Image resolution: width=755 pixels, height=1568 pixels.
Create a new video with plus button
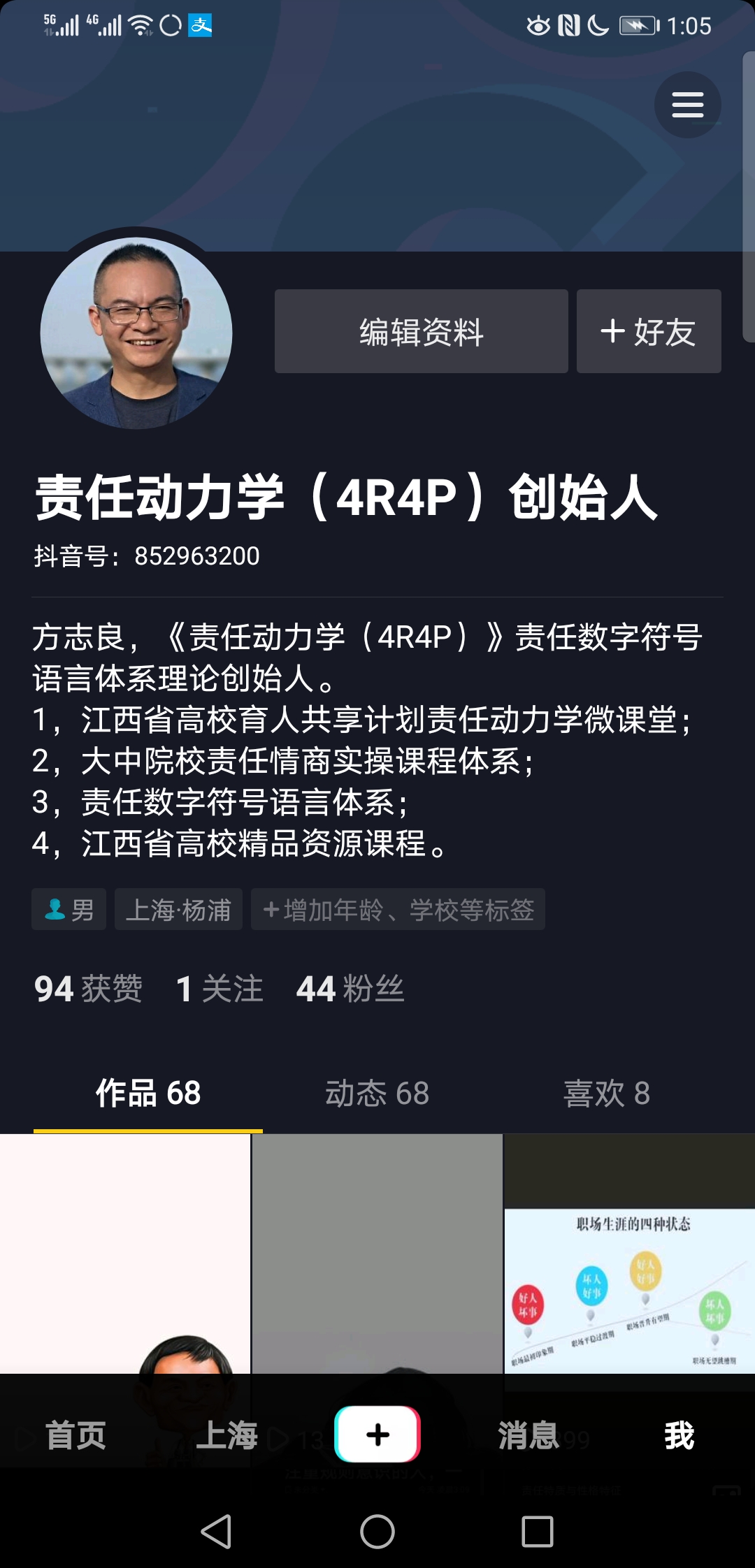(377, 1435)
